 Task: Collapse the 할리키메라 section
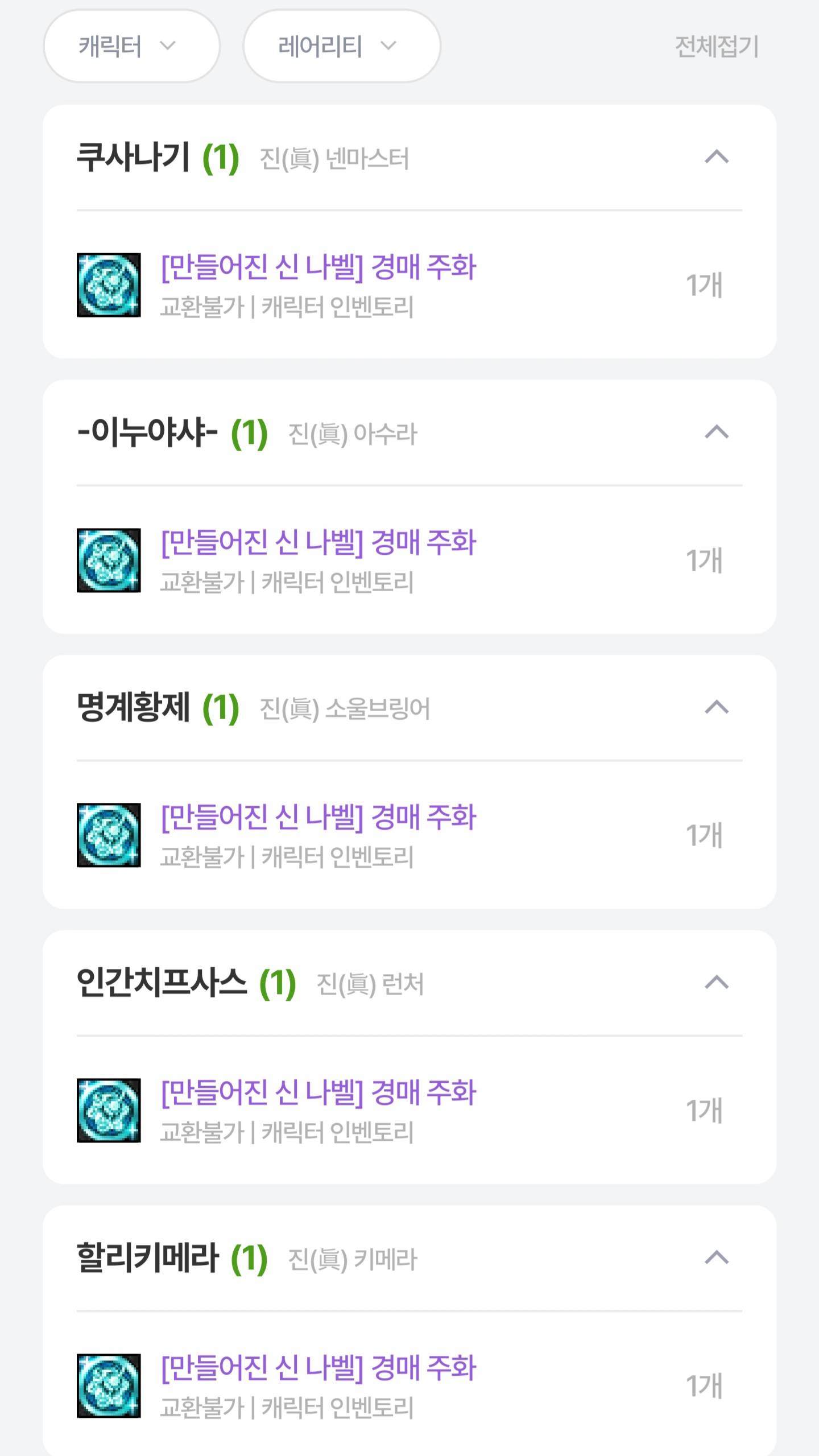tap(717, 1257)
